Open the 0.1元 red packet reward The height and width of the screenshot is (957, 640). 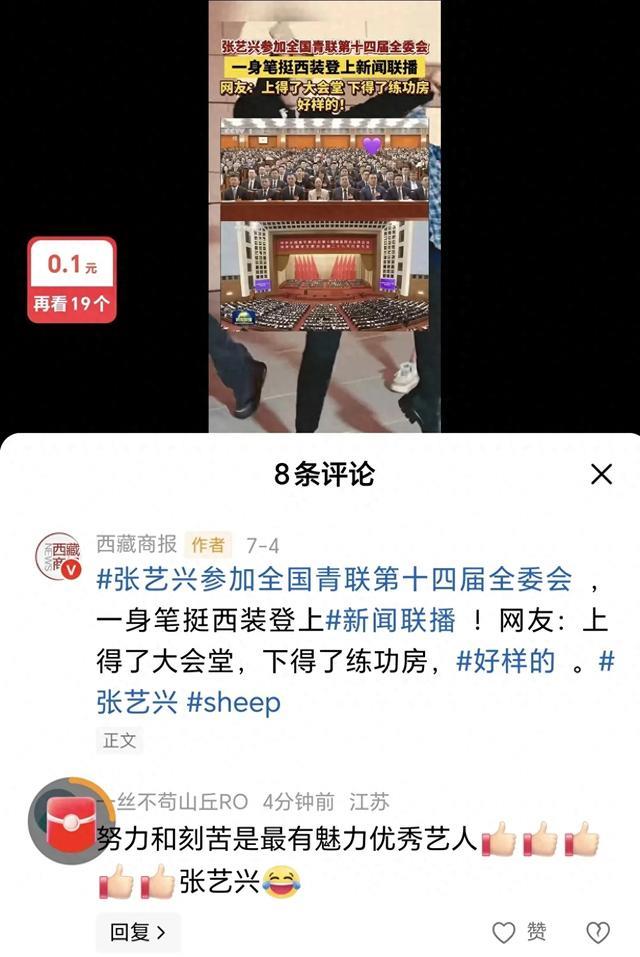click(x=72, y=280)
